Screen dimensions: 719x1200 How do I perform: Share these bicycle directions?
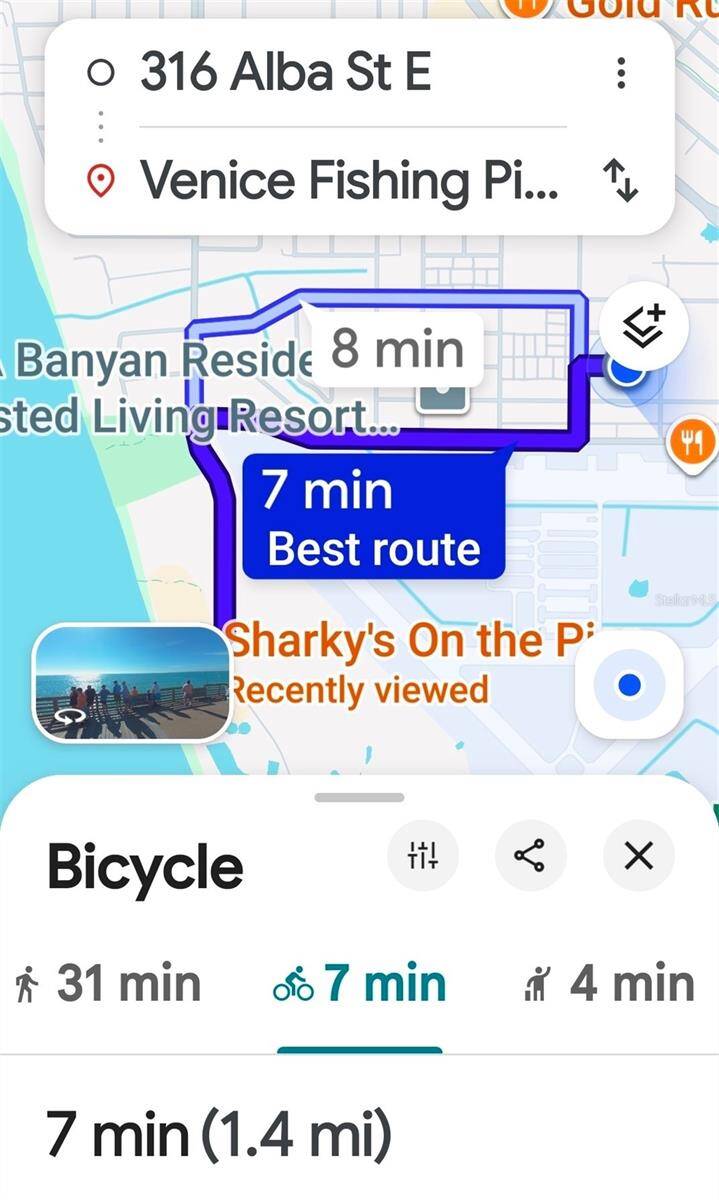[x=531, y=855]
